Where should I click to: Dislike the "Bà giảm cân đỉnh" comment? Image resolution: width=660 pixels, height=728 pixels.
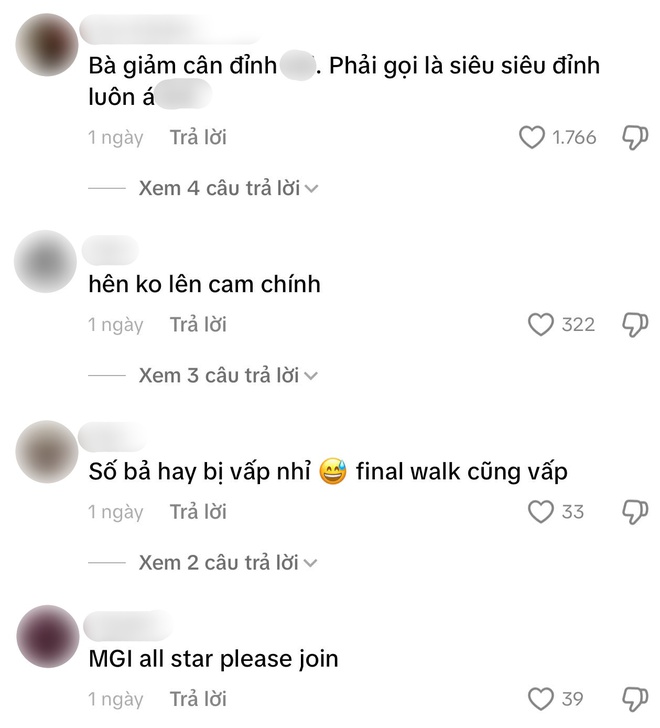[x=635, y=138]
